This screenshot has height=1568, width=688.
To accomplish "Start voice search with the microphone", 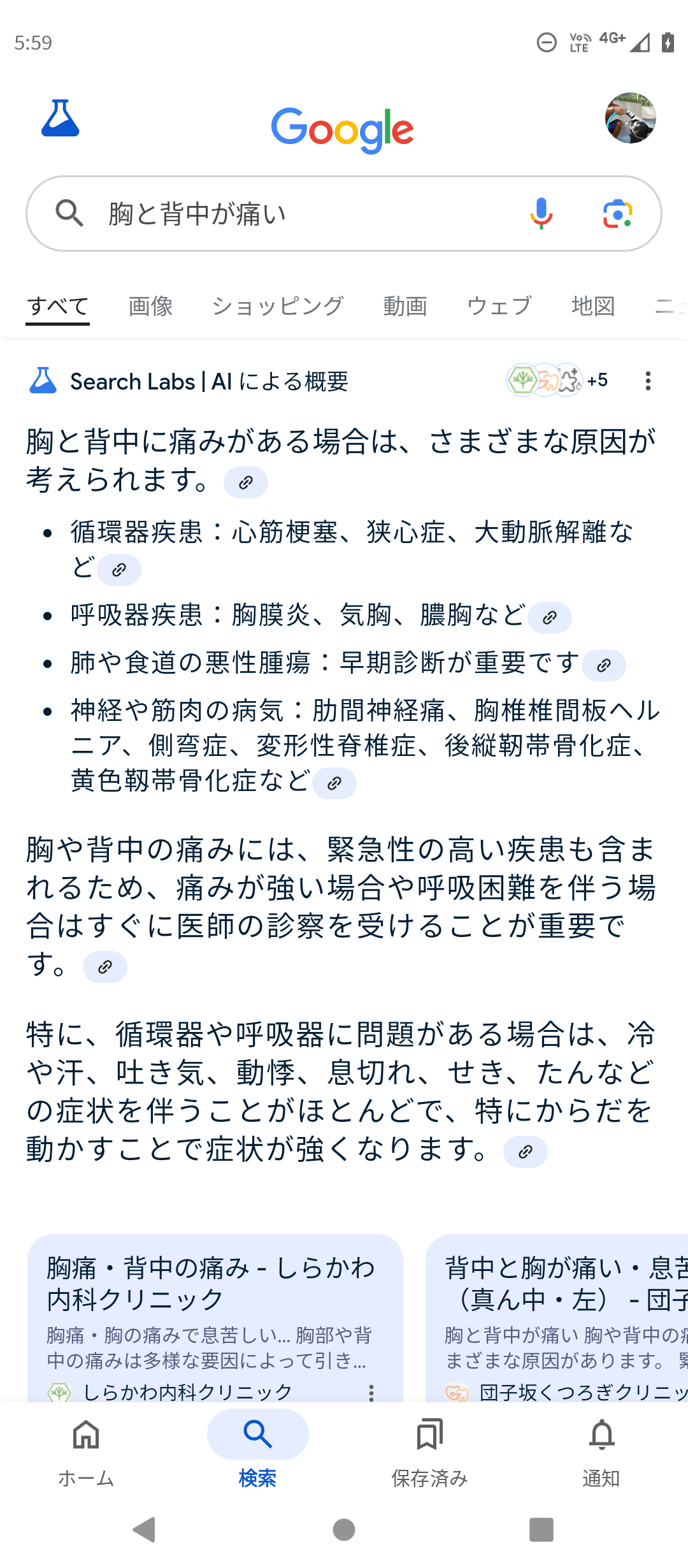I will click(541, 214).
